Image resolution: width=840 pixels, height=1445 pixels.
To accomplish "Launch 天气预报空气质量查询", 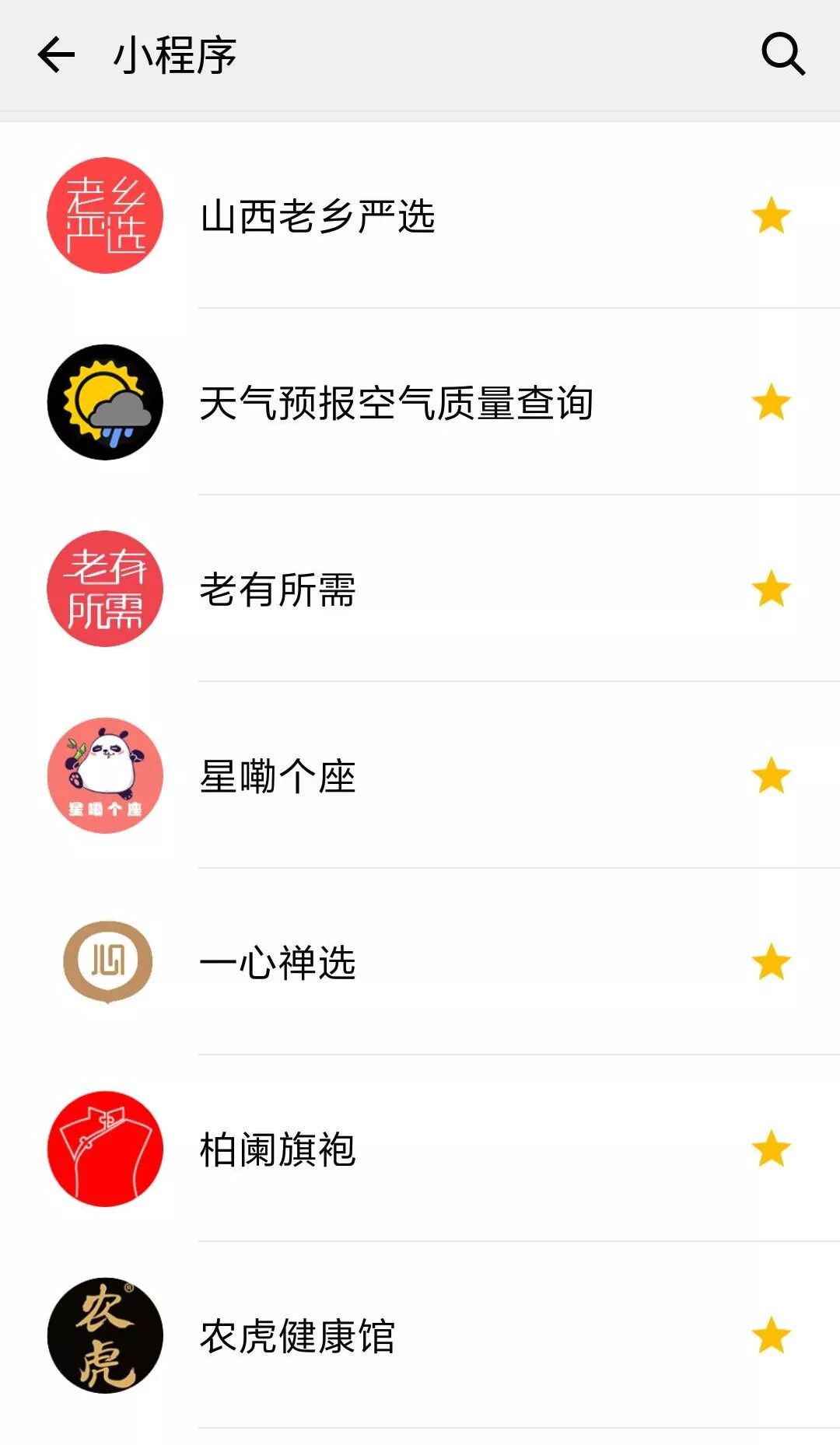I will (x=396, y=403).
